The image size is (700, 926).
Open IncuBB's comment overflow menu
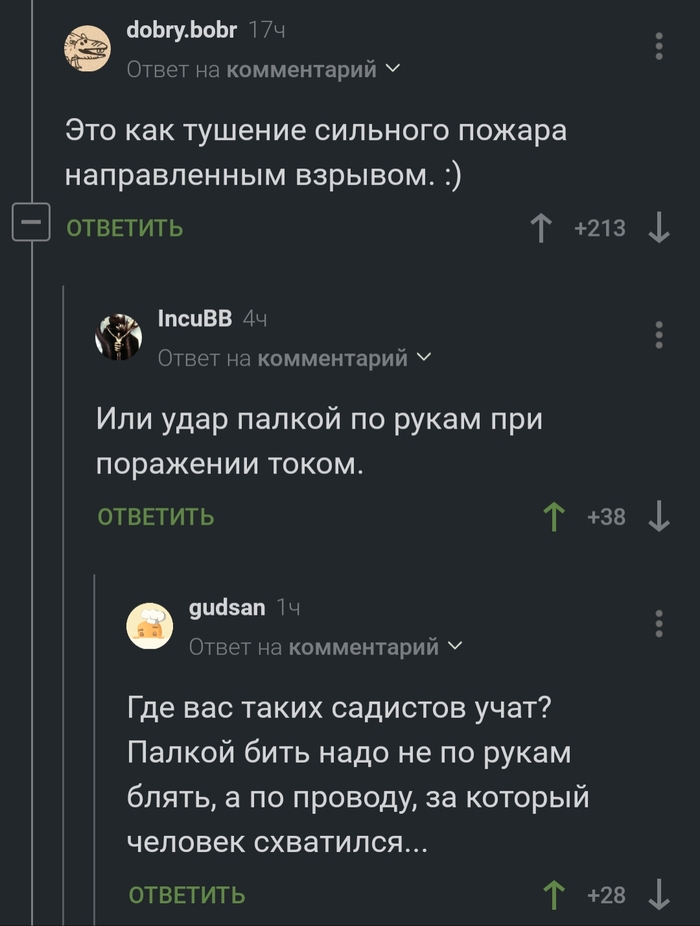coord(658,335)
